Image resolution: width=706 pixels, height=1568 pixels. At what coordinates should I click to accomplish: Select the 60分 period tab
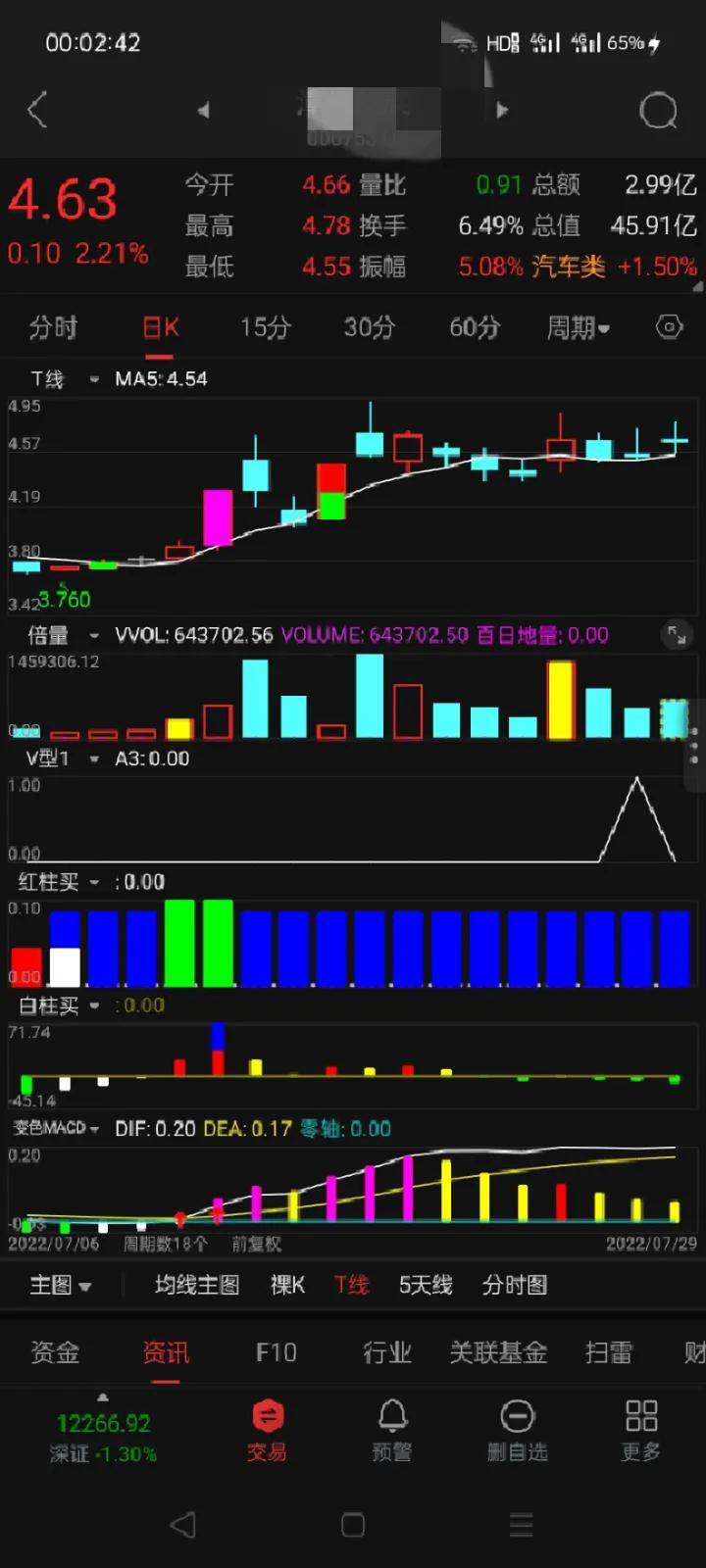[474, 327]
